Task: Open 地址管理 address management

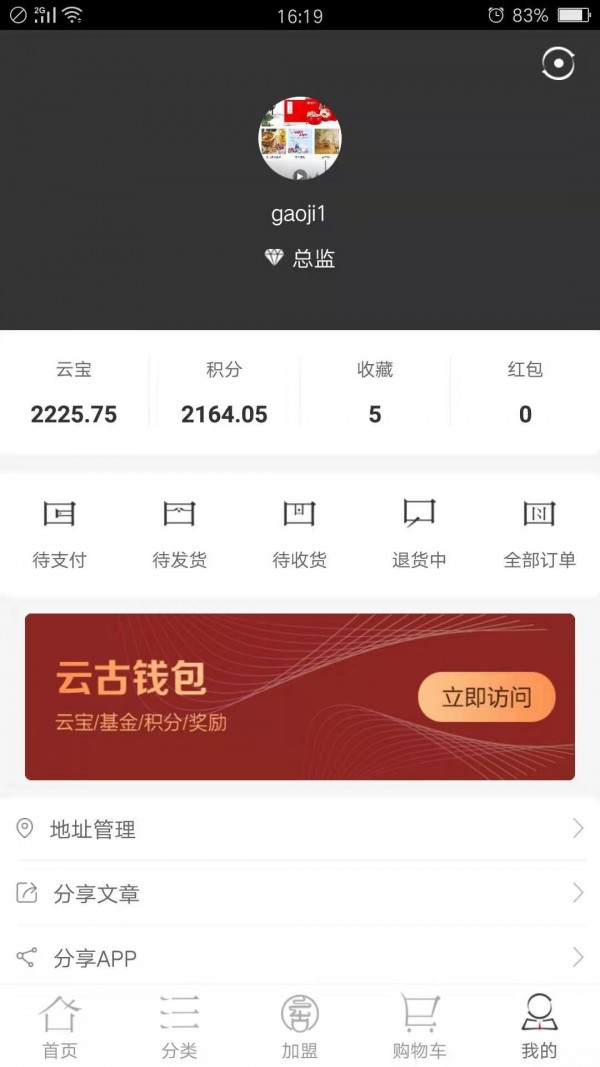Action: point(300,829)
